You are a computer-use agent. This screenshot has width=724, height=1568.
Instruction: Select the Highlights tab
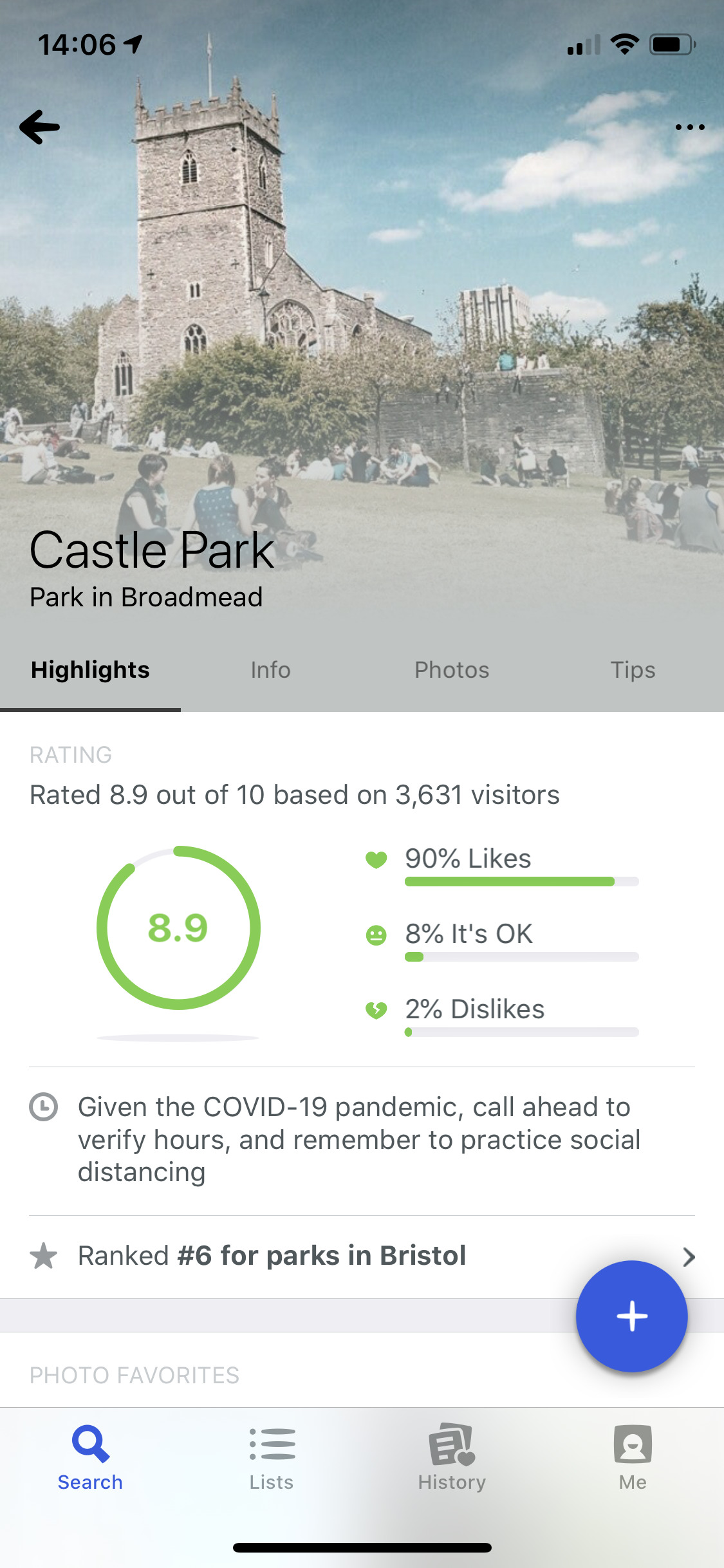click(90, 670)
